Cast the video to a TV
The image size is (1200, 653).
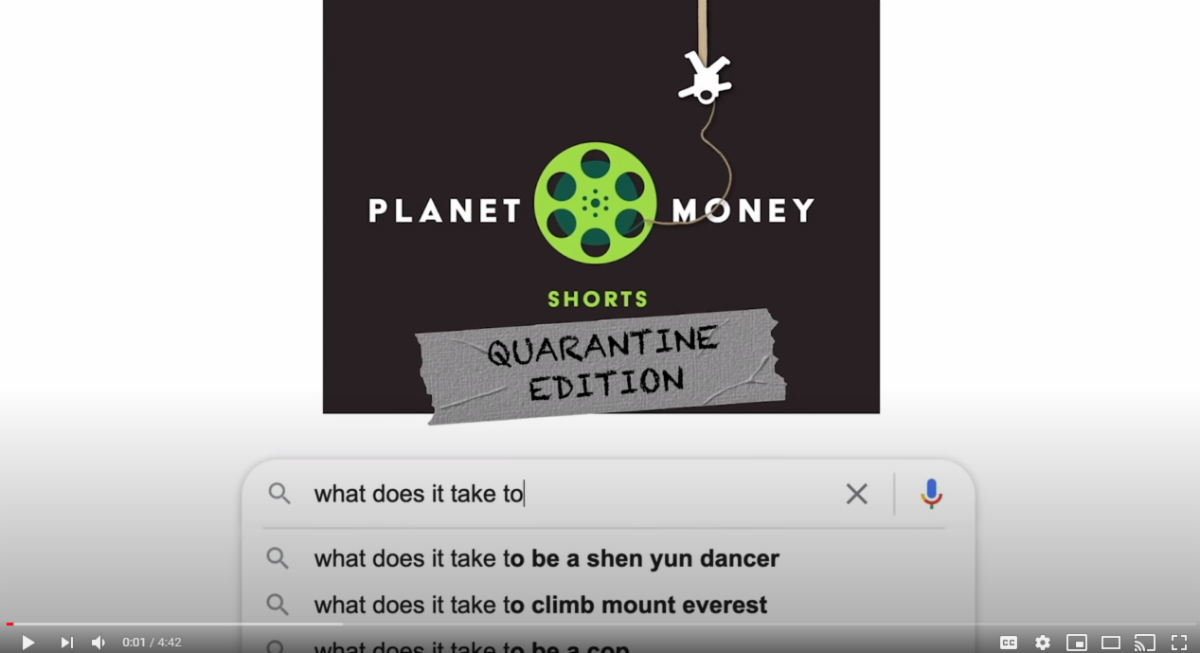point(1145,642)
